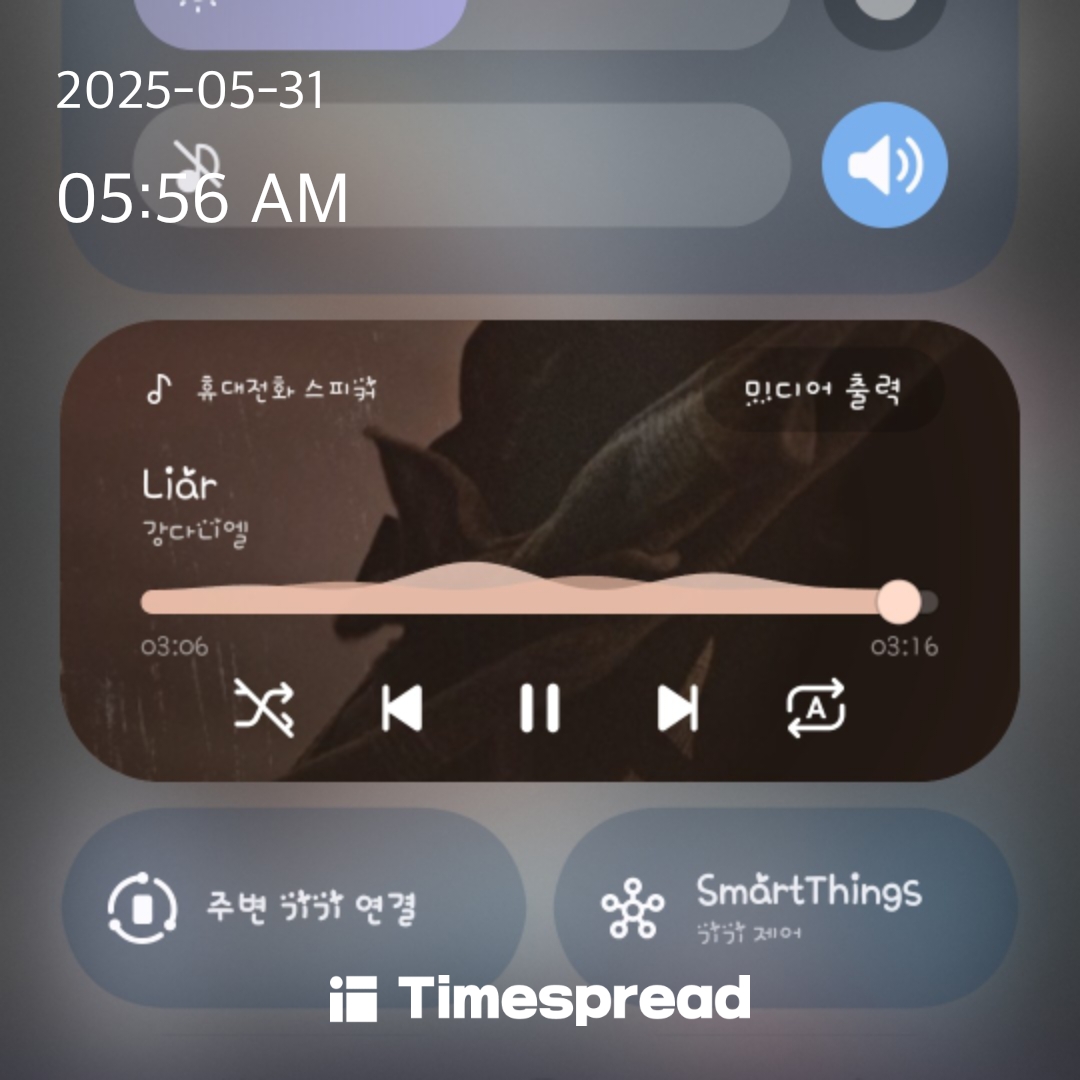Image resolution: width=1080 pixels, height=1080 pixels.
Task: Open SmartThings device control
Action: coord(785,907)
